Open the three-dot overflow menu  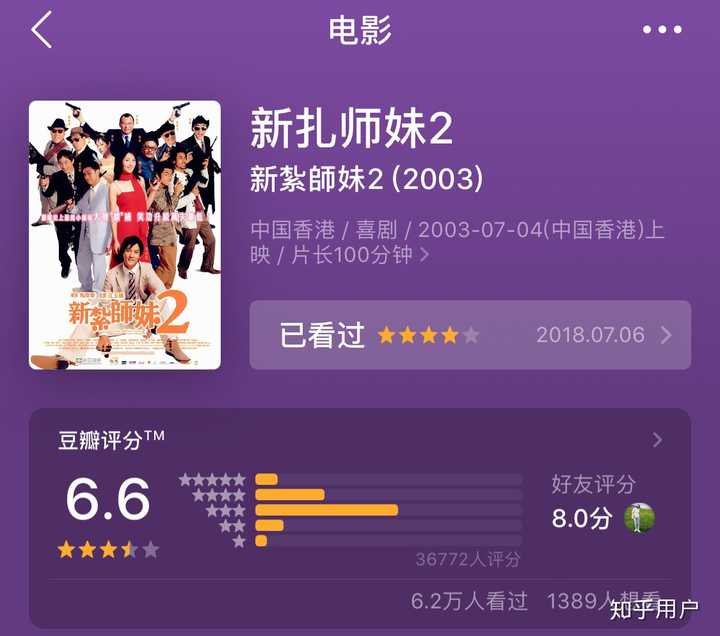click(662, 30)
